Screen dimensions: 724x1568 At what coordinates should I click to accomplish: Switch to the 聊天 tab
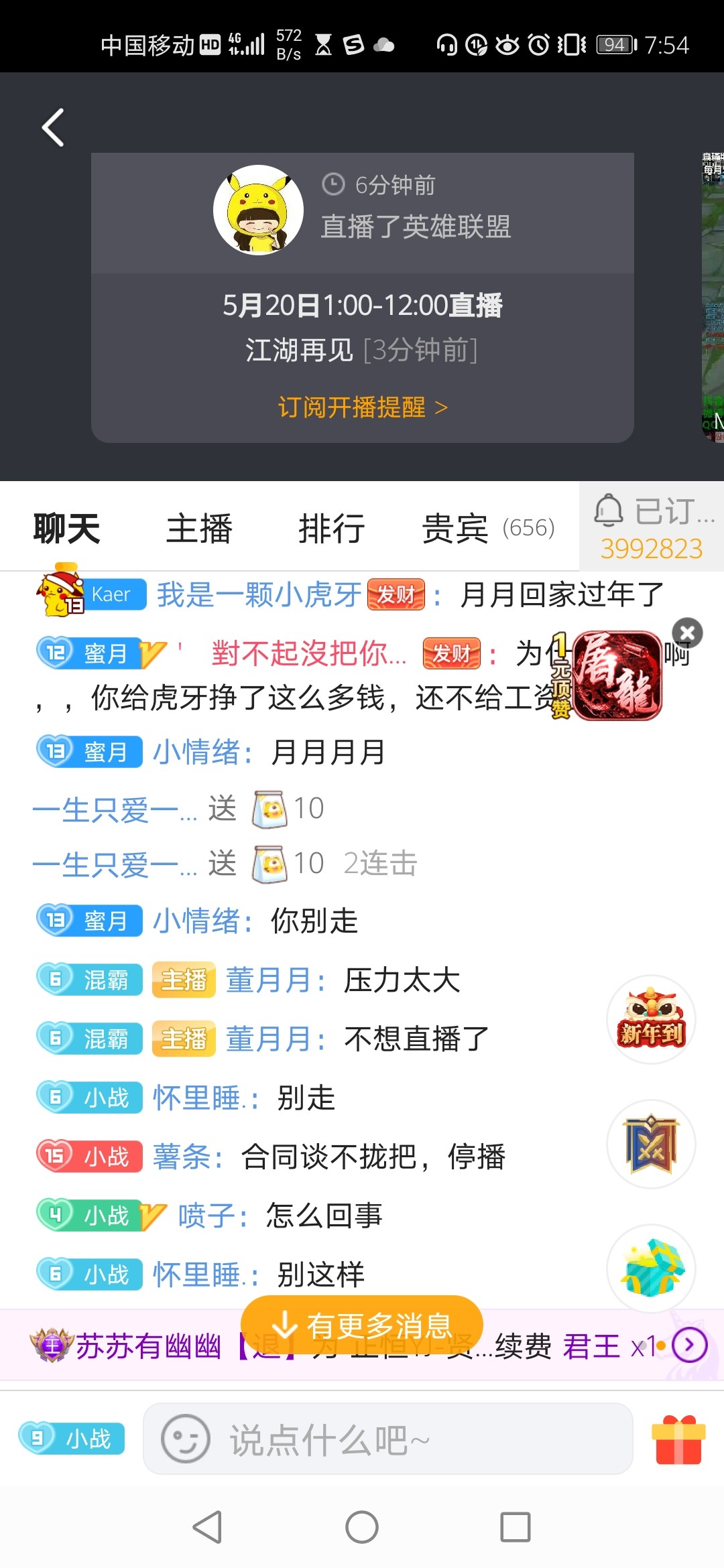(x=66, y=529)
